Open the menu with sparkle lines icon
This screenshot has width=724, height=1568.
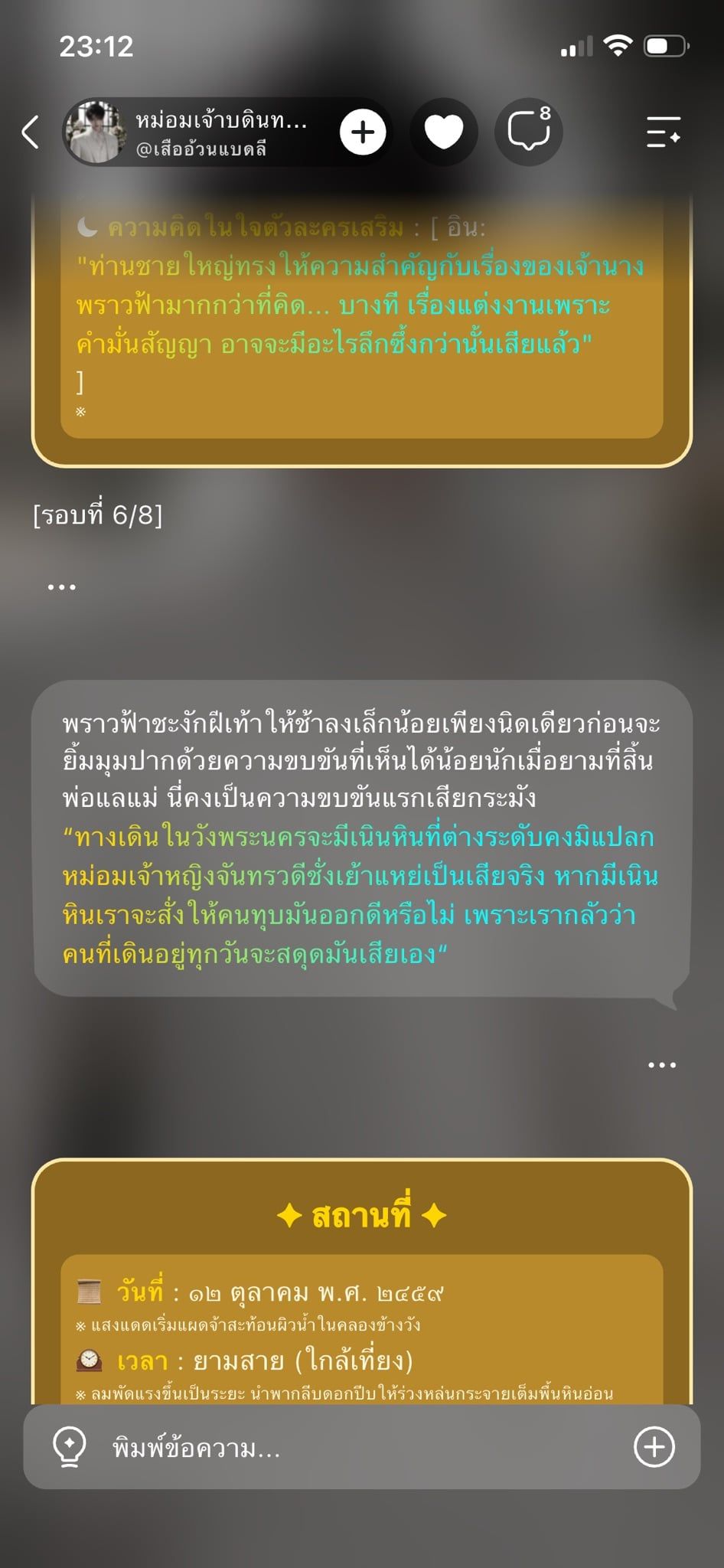663,132
